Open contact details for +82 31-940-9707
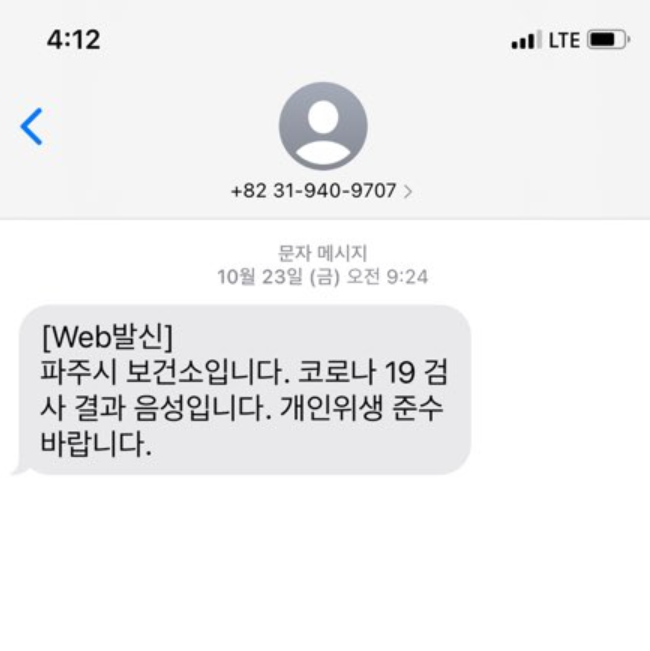Viewport: 650px width, 651px height. [x=322, y=190]
